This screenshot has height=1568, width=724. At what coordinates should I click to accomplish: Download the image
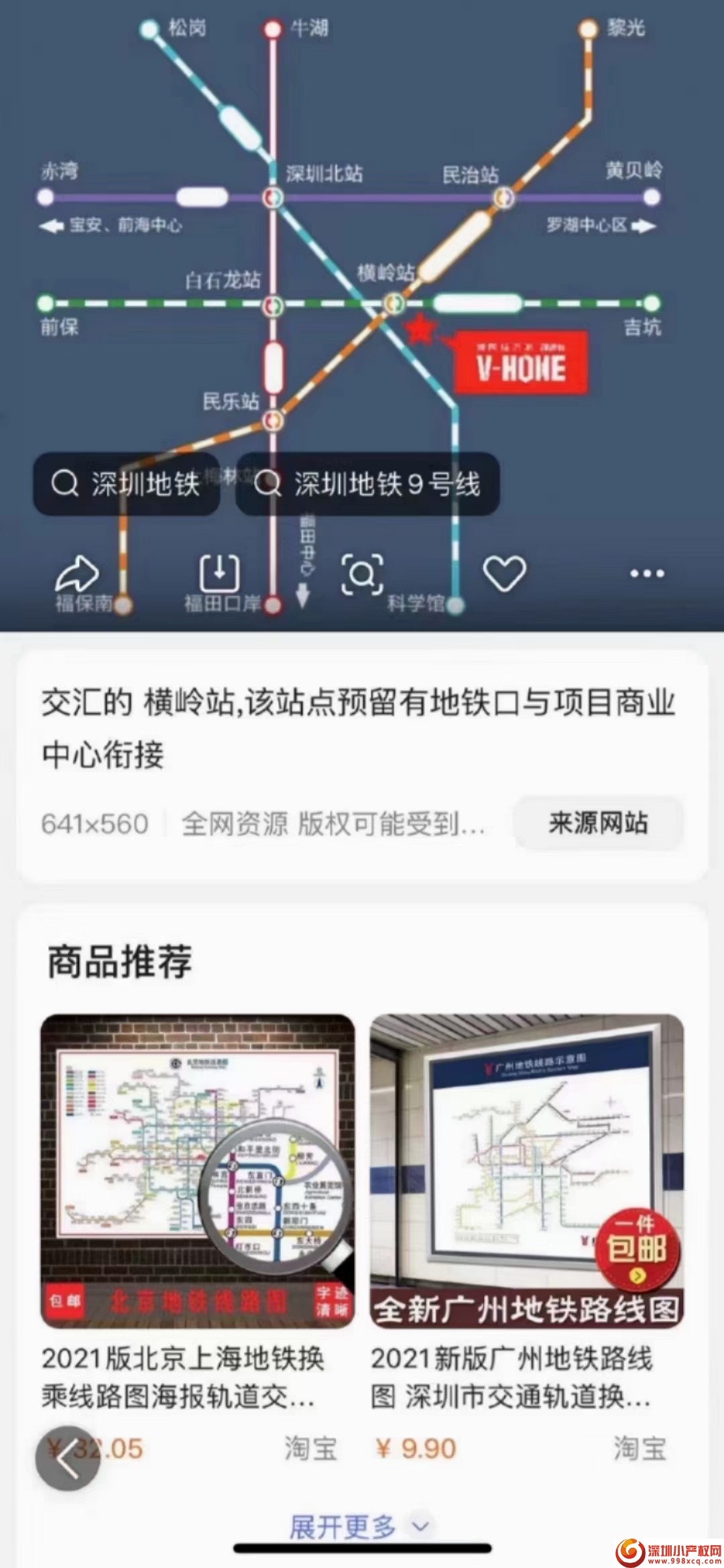[x=219, y=574]
